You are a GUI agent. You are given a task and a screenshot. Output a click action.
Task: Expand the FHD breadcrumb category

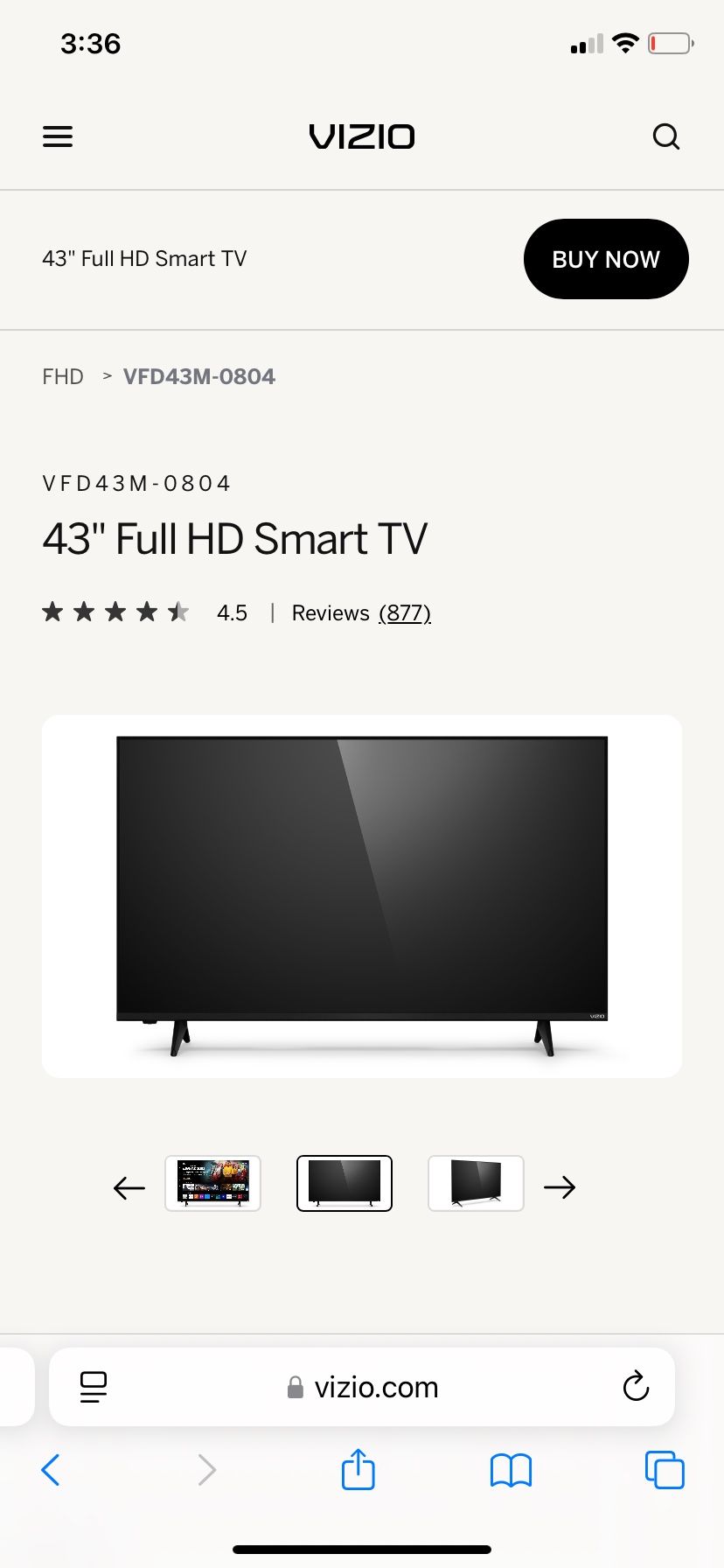pyautogui.click(x=63, y=376)
